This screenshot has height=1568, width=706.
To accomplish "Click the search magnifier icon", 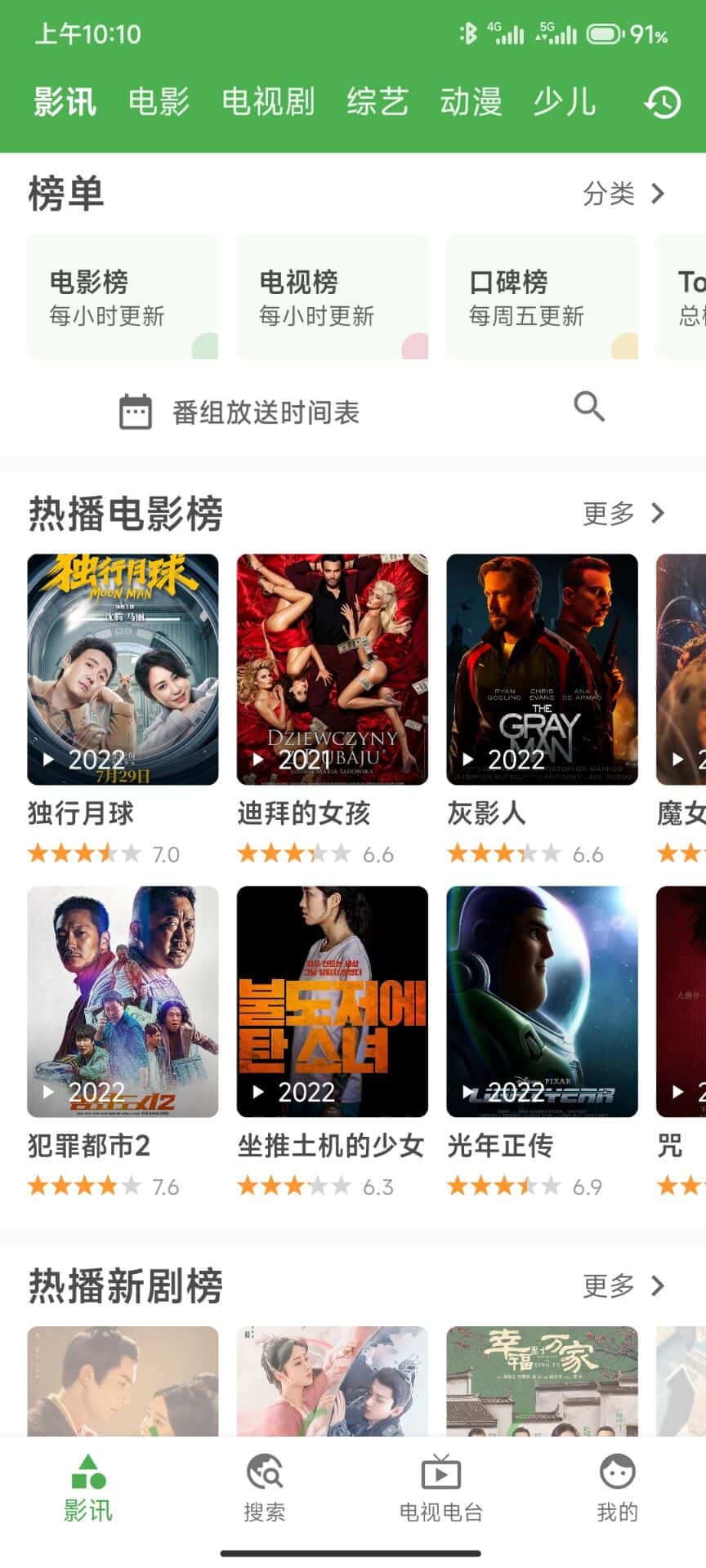I will tap(588, 408).
